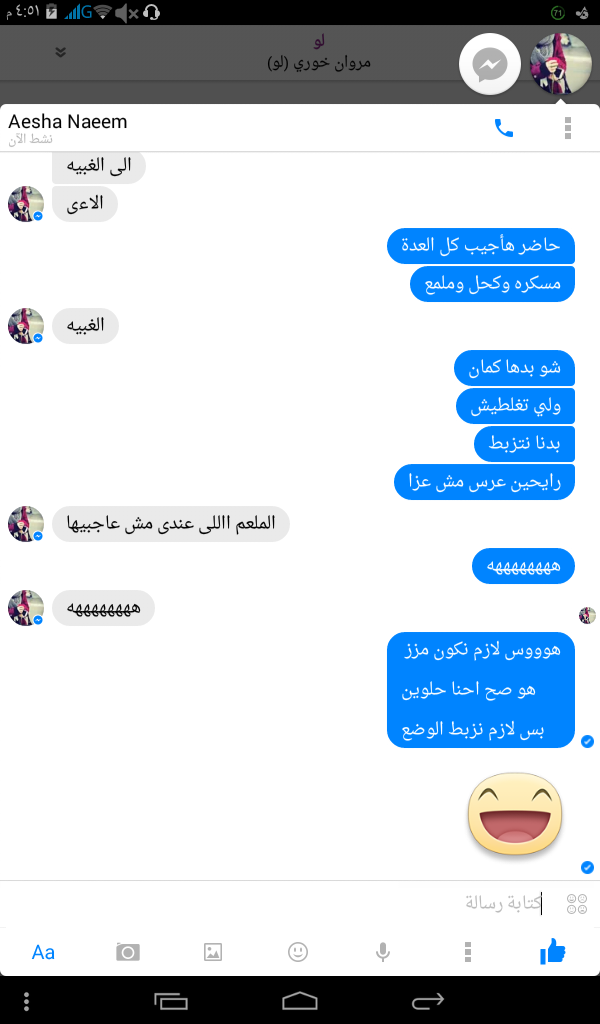Switch to the Aa text keyboard
Viewport: 600px width, 1024px height.
(43, 952)
